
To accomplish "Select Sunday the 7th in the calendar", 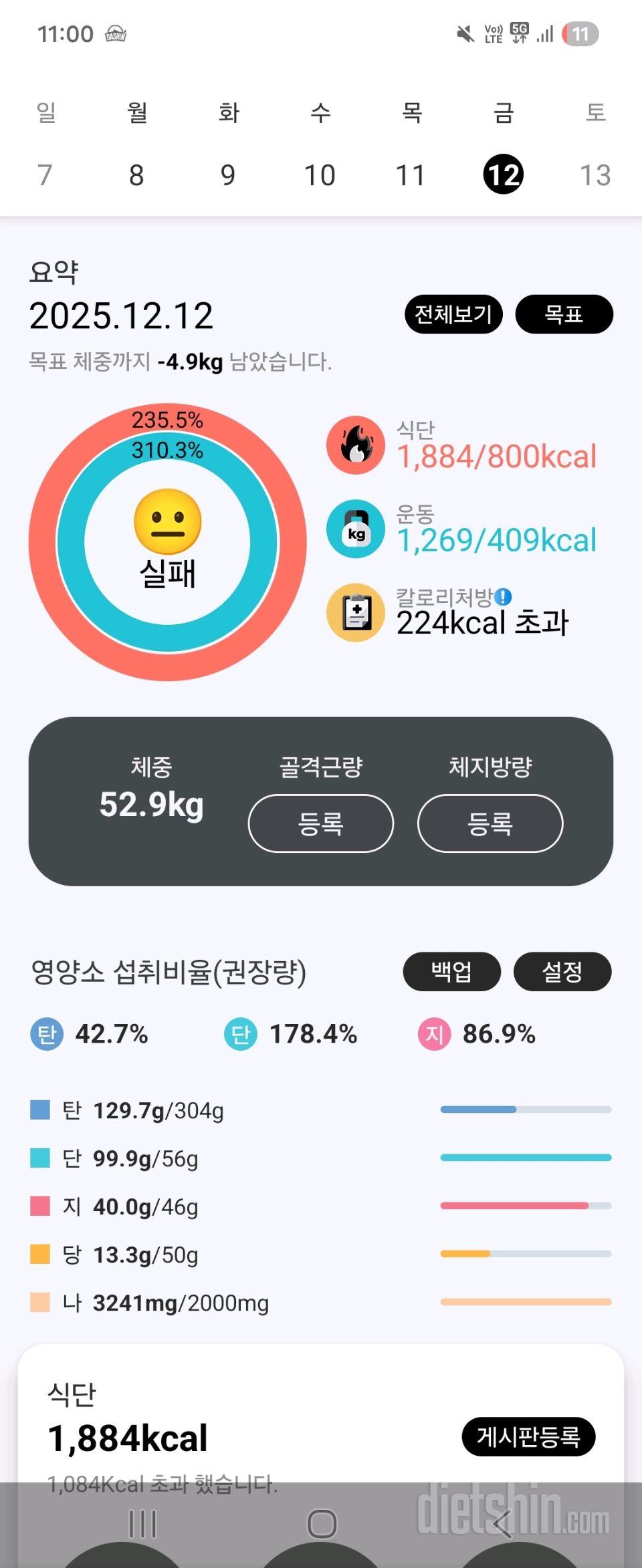I will click(45, 175).
